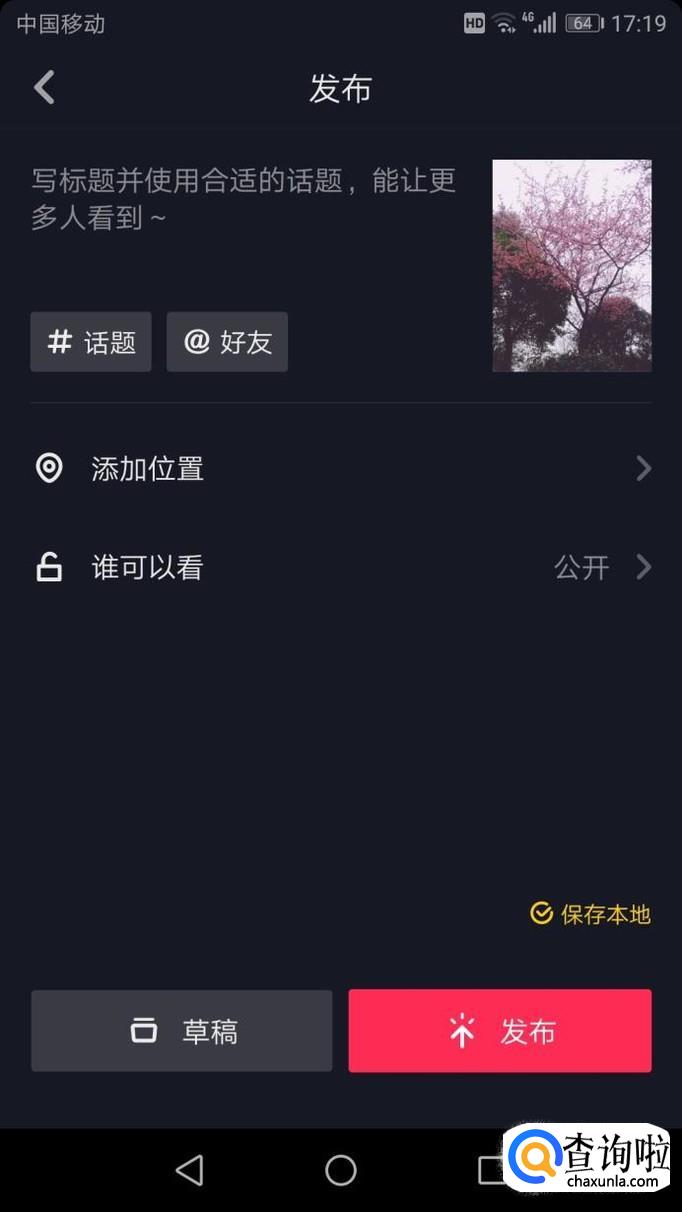Tap the system back navigation button

click(x=189, y=1170)
